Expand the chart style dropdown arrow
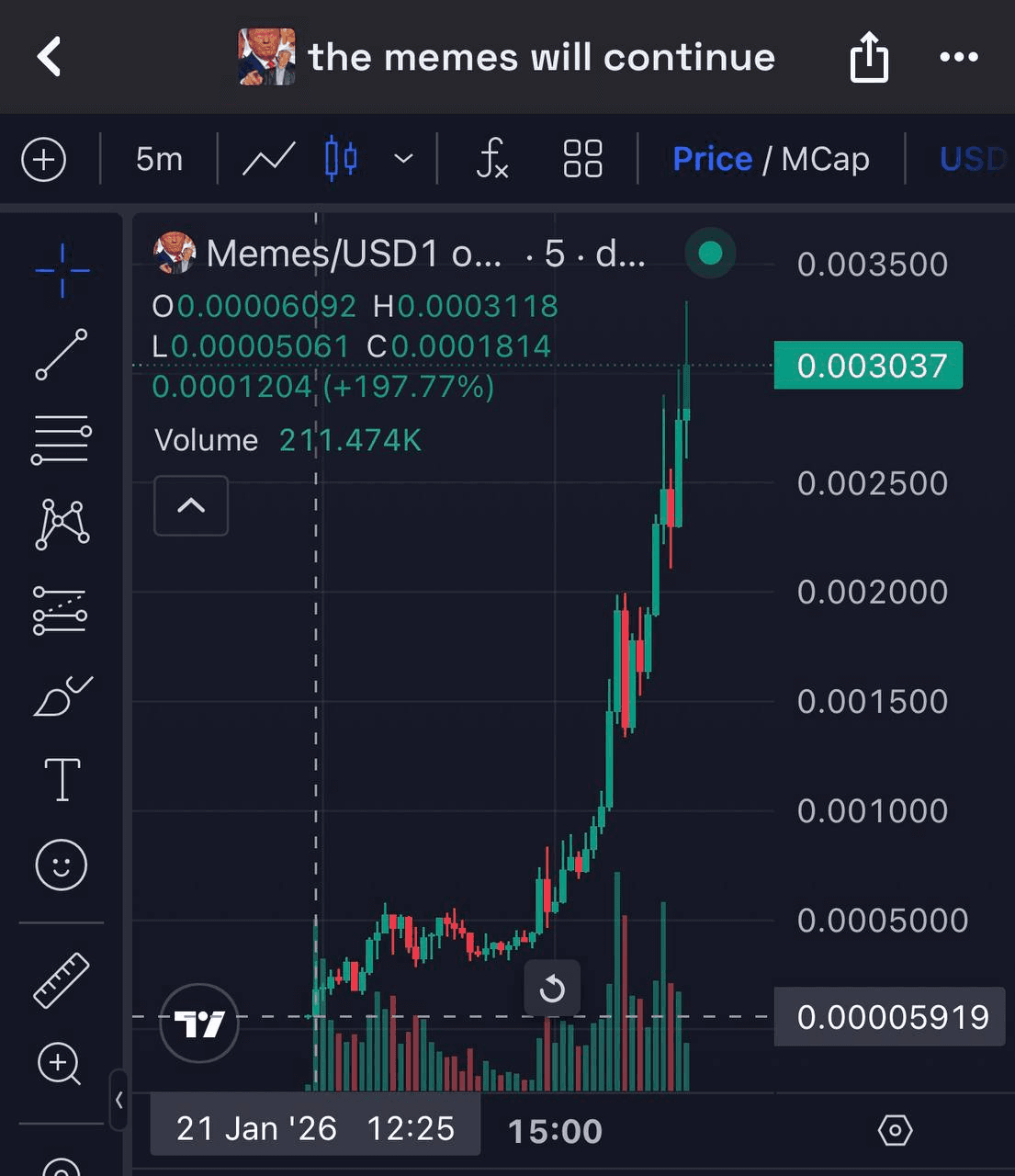 [403, 159]
